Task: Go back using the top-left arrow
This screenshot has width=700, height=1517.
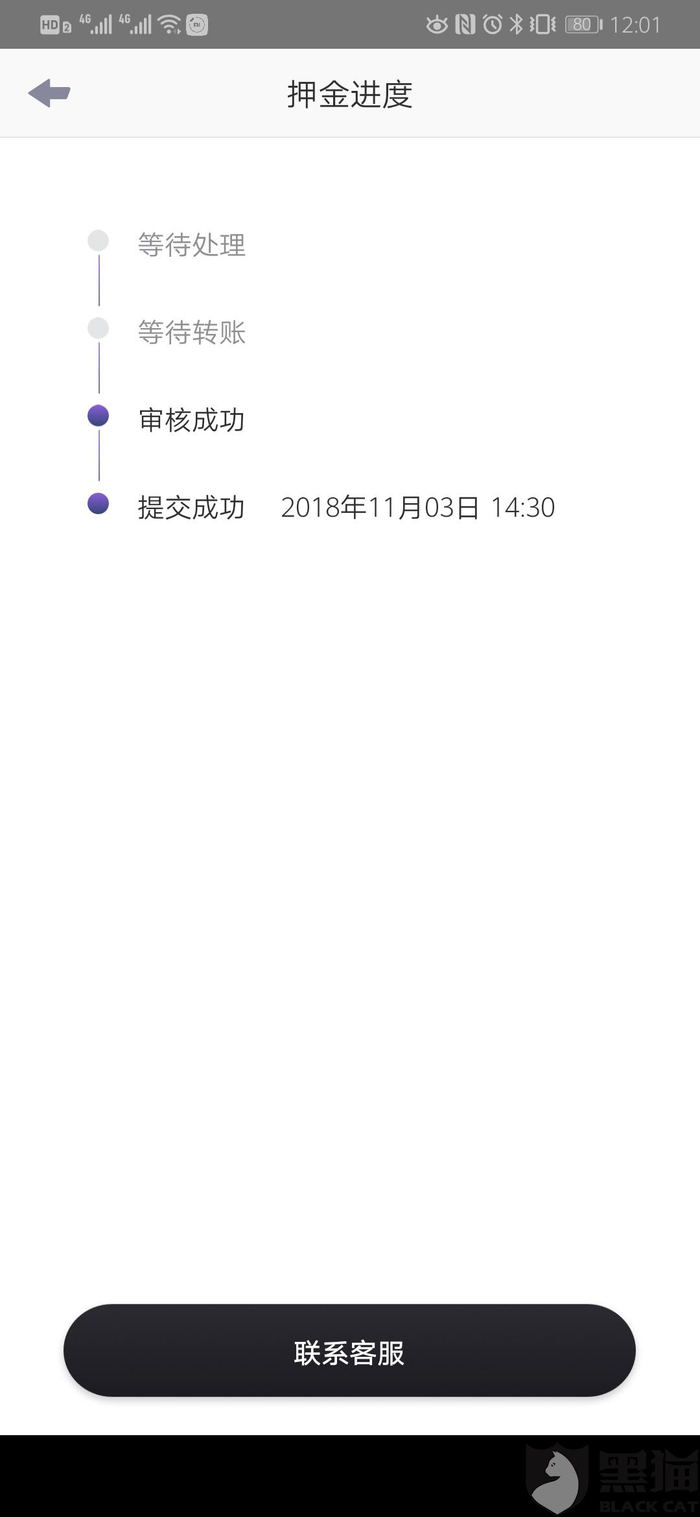Action: 49,94
